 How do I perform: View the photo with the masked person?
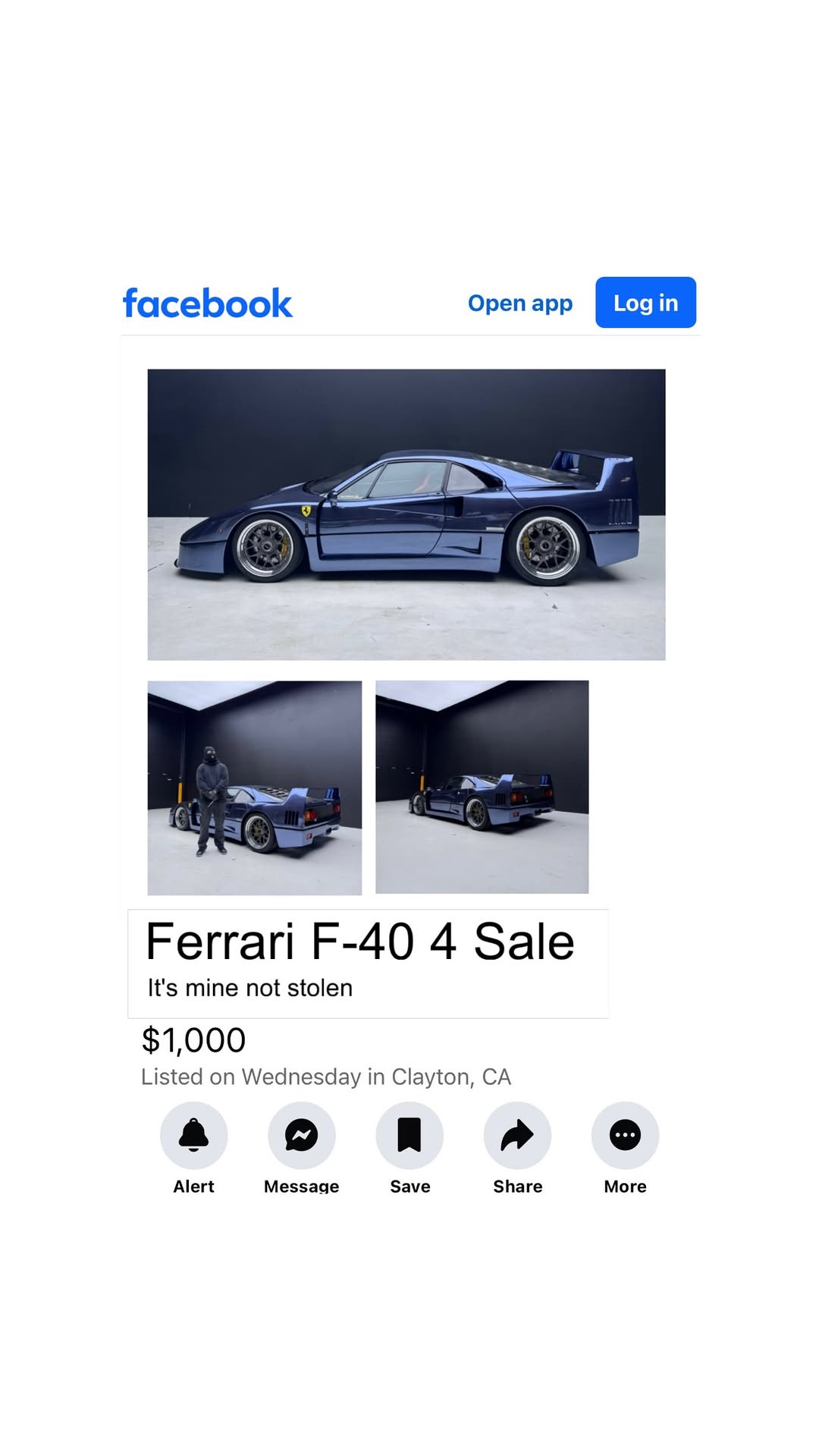click(255, 788)
